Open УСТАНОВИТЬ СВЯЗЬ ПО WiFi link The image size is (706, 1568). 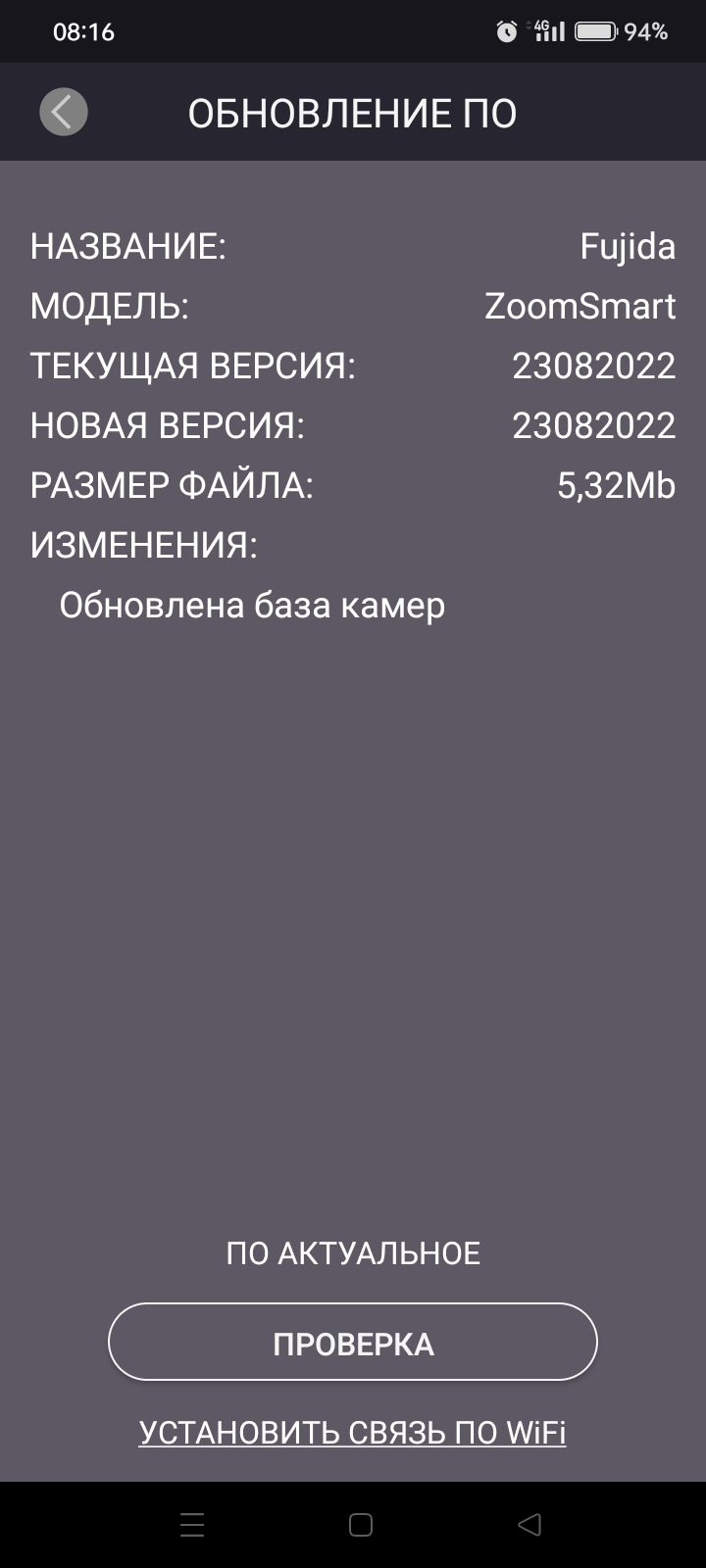353,1432
